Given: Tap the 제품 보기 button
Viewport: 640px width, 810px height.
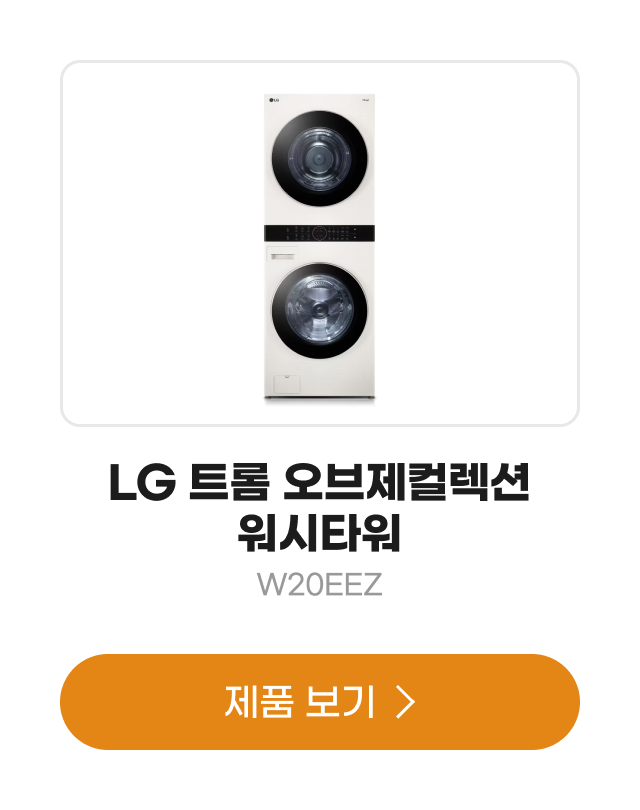Looking at the screenshot, I should (x=320, y=702).
